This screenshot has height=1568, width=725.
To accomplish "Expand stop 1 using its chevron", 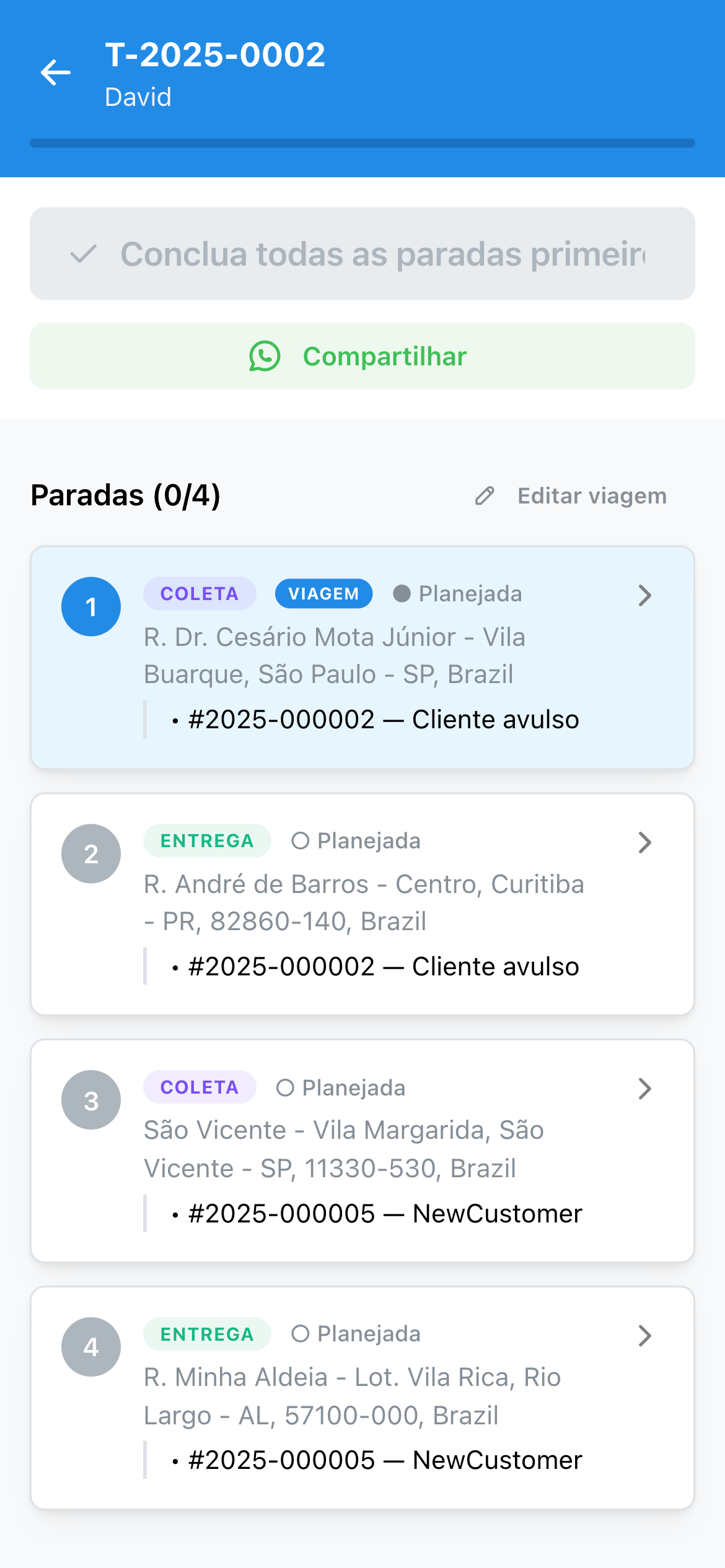I will pos(644,596).
